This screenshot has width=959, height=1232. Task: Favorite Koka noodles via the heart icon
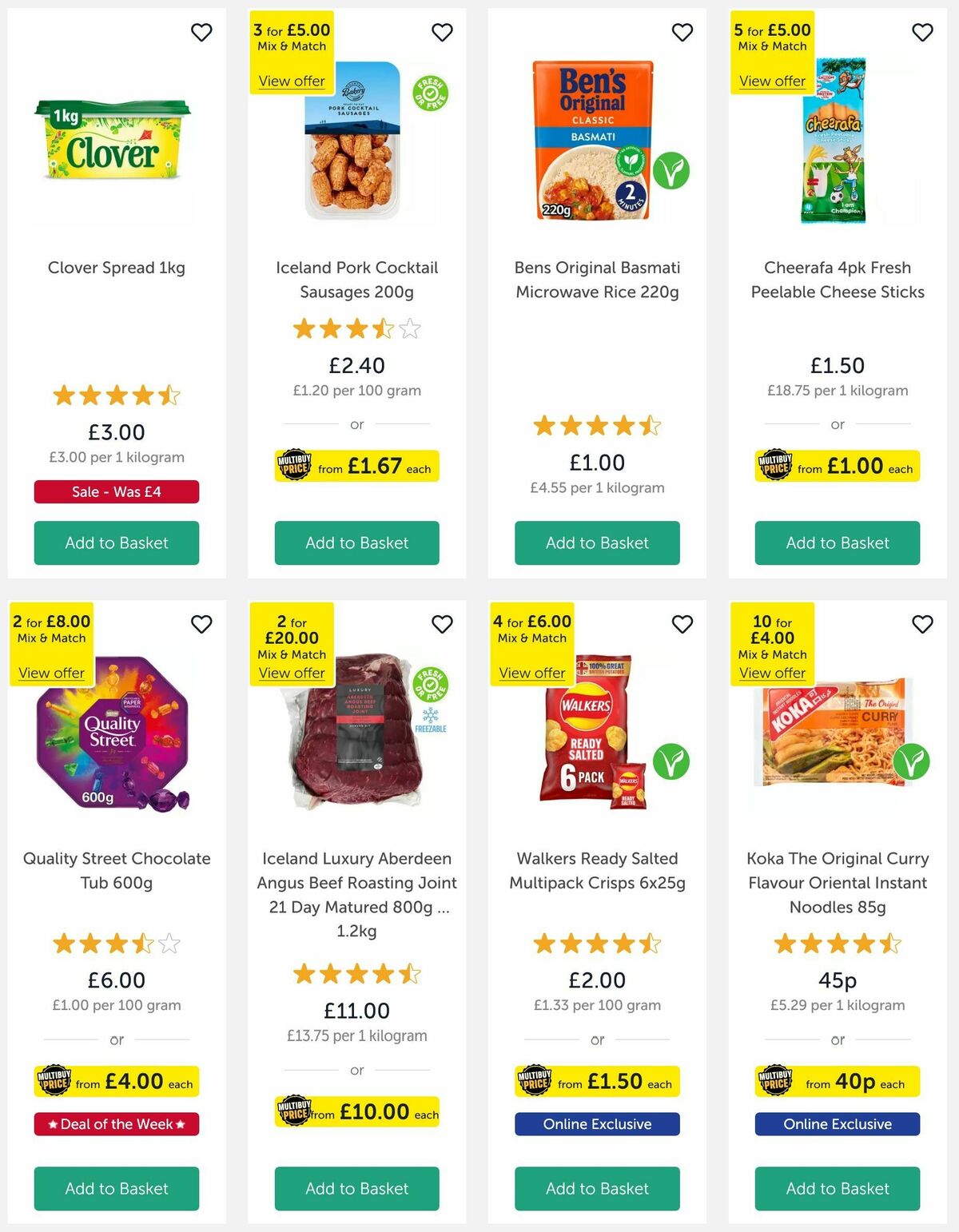921,624
